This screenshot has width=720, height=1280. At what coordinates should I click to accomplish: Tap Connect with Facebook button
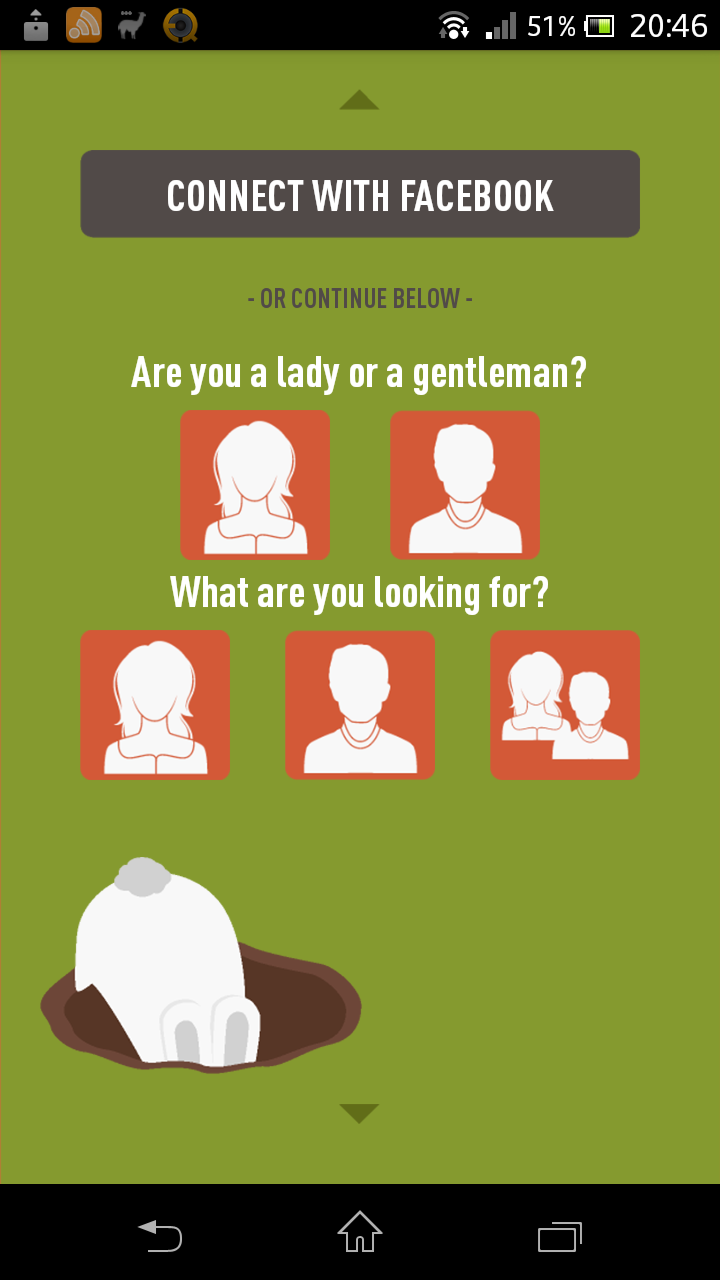[360, 194]
